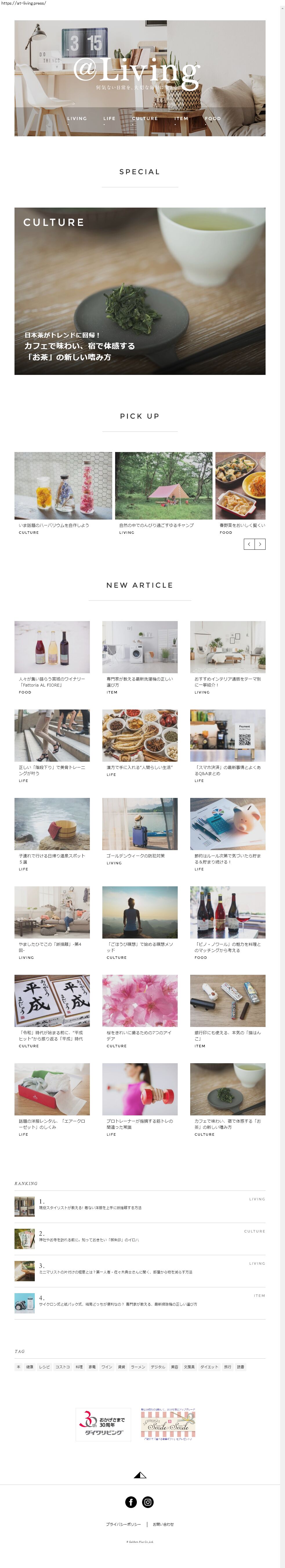This screenshot has width=285, height=1568.
Task: Open the FOOD category in the header
Action: coord(213,119)
